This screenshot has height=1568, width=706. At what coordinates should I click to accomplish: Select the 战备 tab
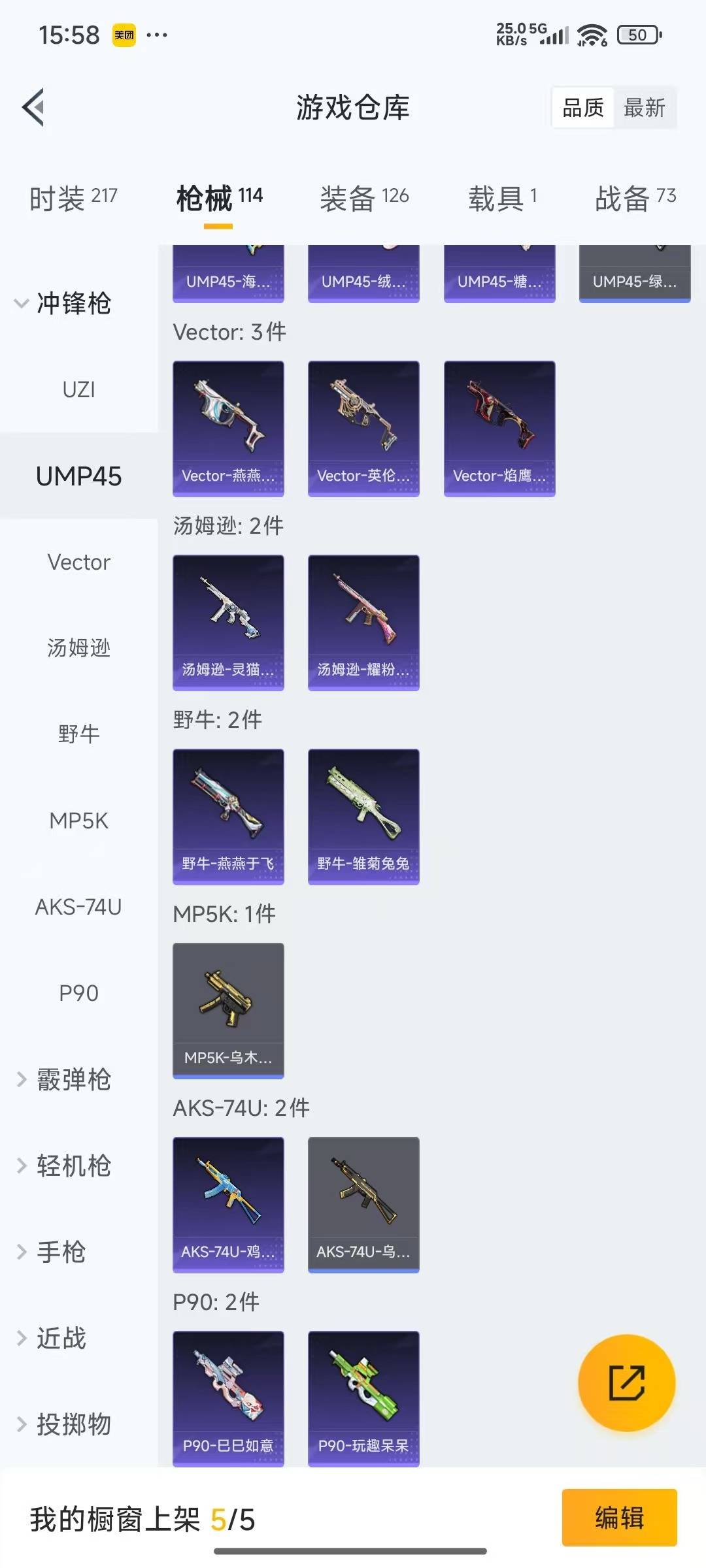pos(635,197)
